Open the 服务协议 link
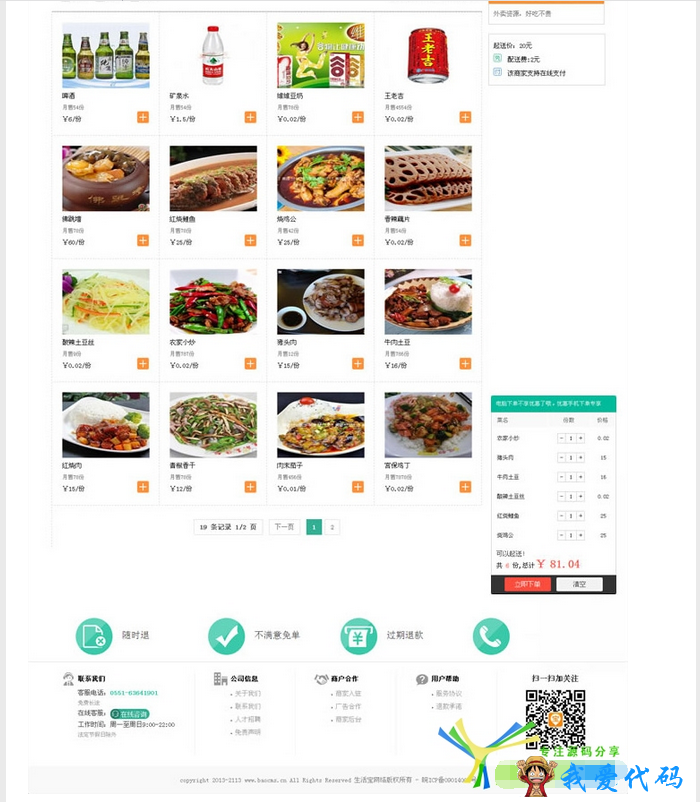700x802 pixels. (x=448, y=693)
